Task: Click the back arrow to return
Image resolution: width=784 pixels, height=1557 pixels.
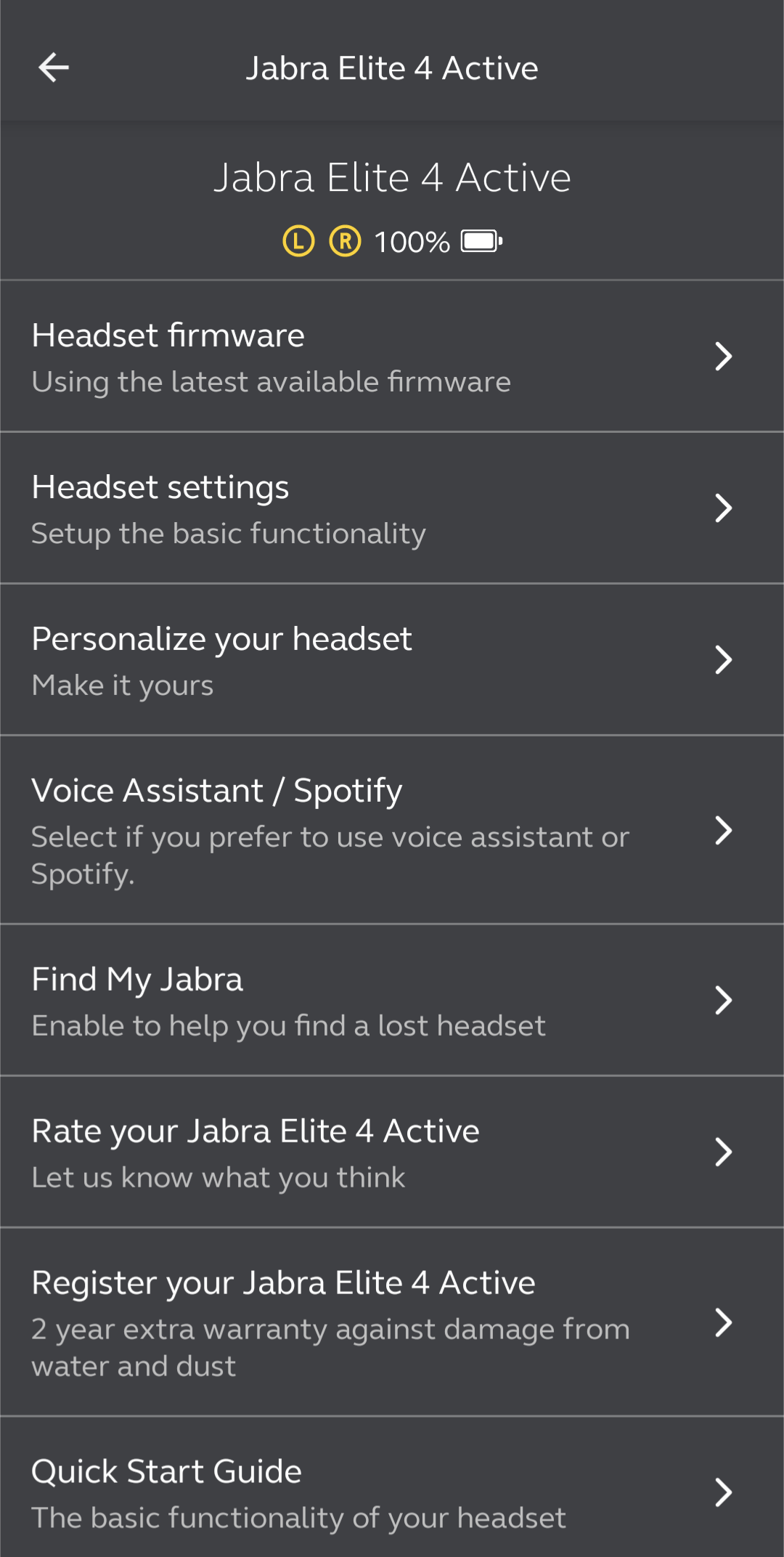Action: pos(53,68)
